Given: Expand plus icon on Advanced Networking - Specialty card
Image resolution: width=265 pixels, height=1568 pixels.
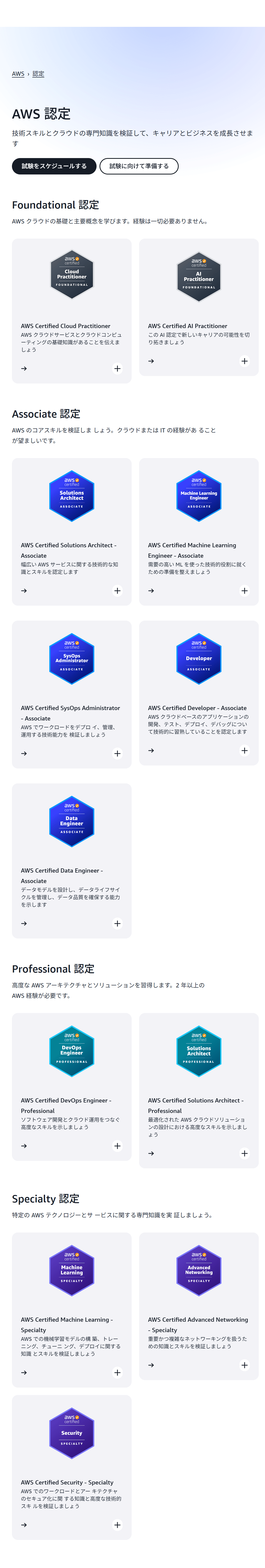Looking at the screenshot, I should tap(244, 1365).
